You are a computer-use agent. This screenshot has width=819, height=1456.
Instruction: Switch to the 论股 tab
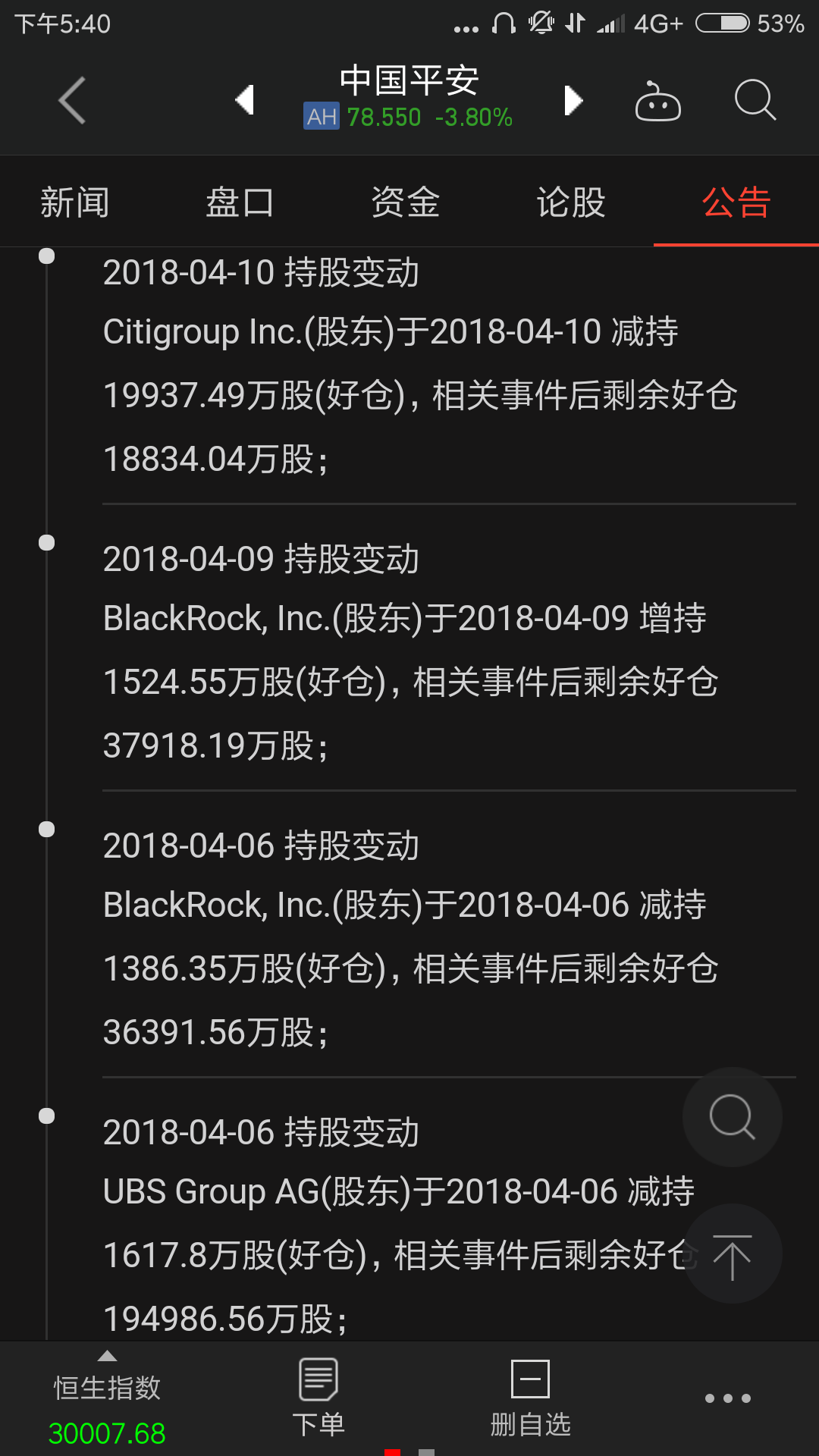pos(570,202)
